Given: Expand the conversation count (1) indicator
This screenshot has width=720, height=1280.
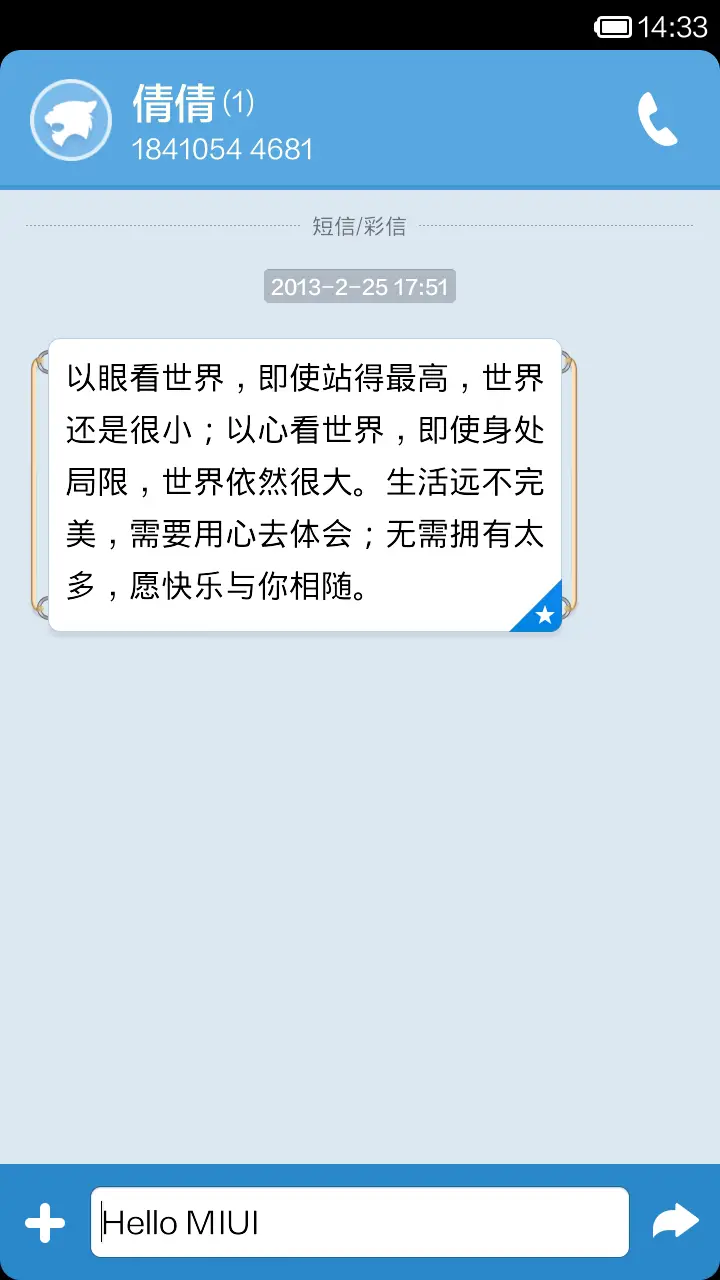Looking at the screenshot, I should point(240,103).
